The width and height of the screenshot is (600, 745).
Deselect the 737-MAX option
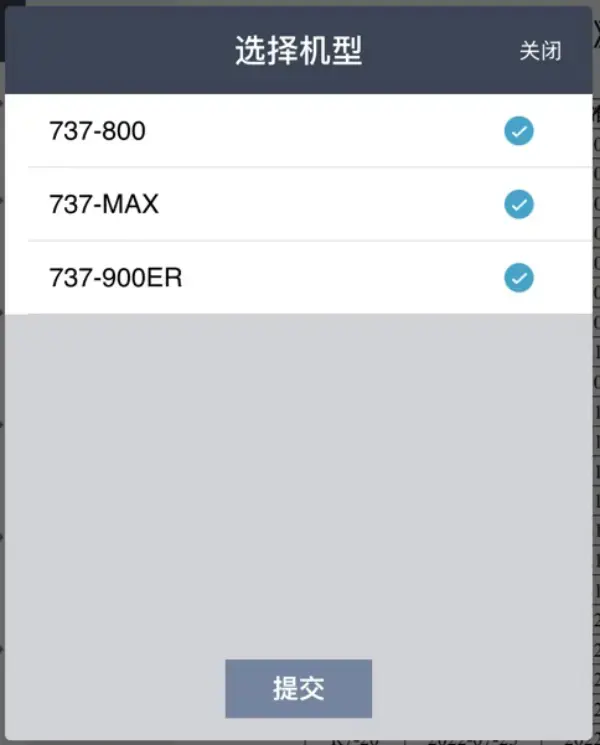(518, 204)
